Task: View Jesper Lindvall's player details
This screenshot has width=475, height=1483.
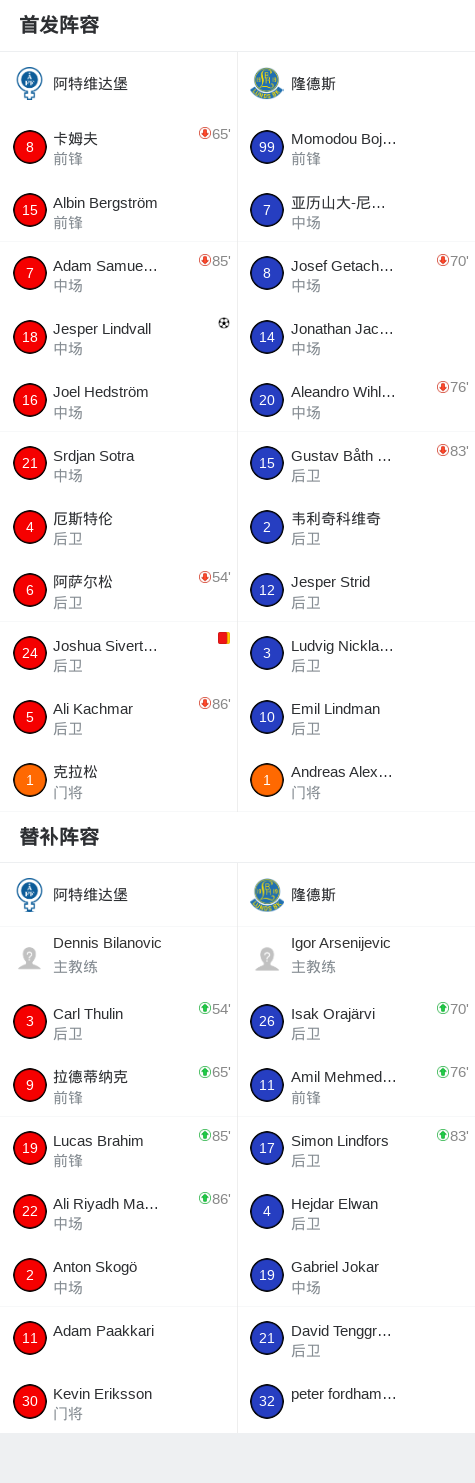Action: (118, 337)
